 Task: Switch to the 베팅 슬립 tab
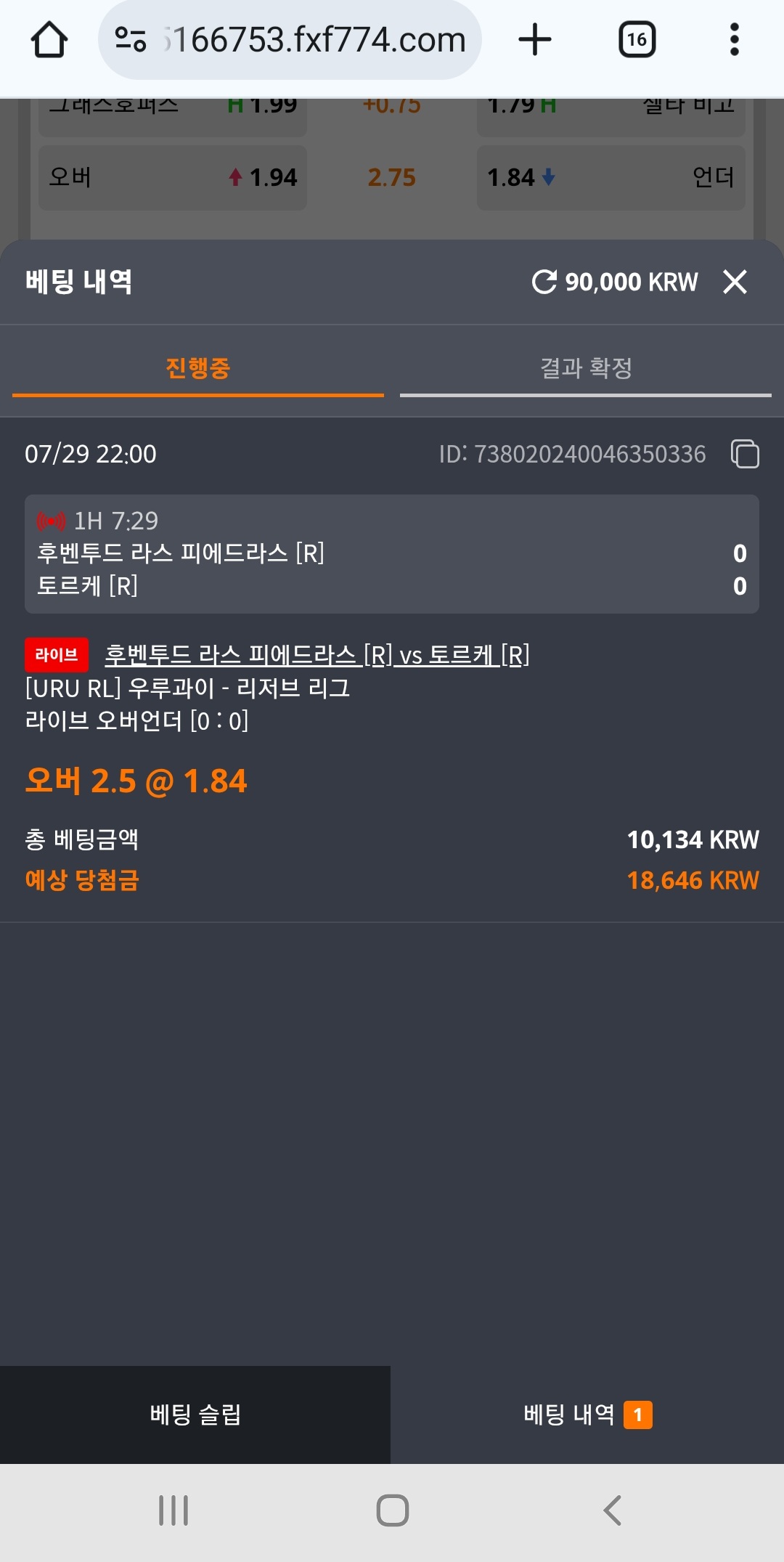pyautogui.click(x=195, y=1415)
